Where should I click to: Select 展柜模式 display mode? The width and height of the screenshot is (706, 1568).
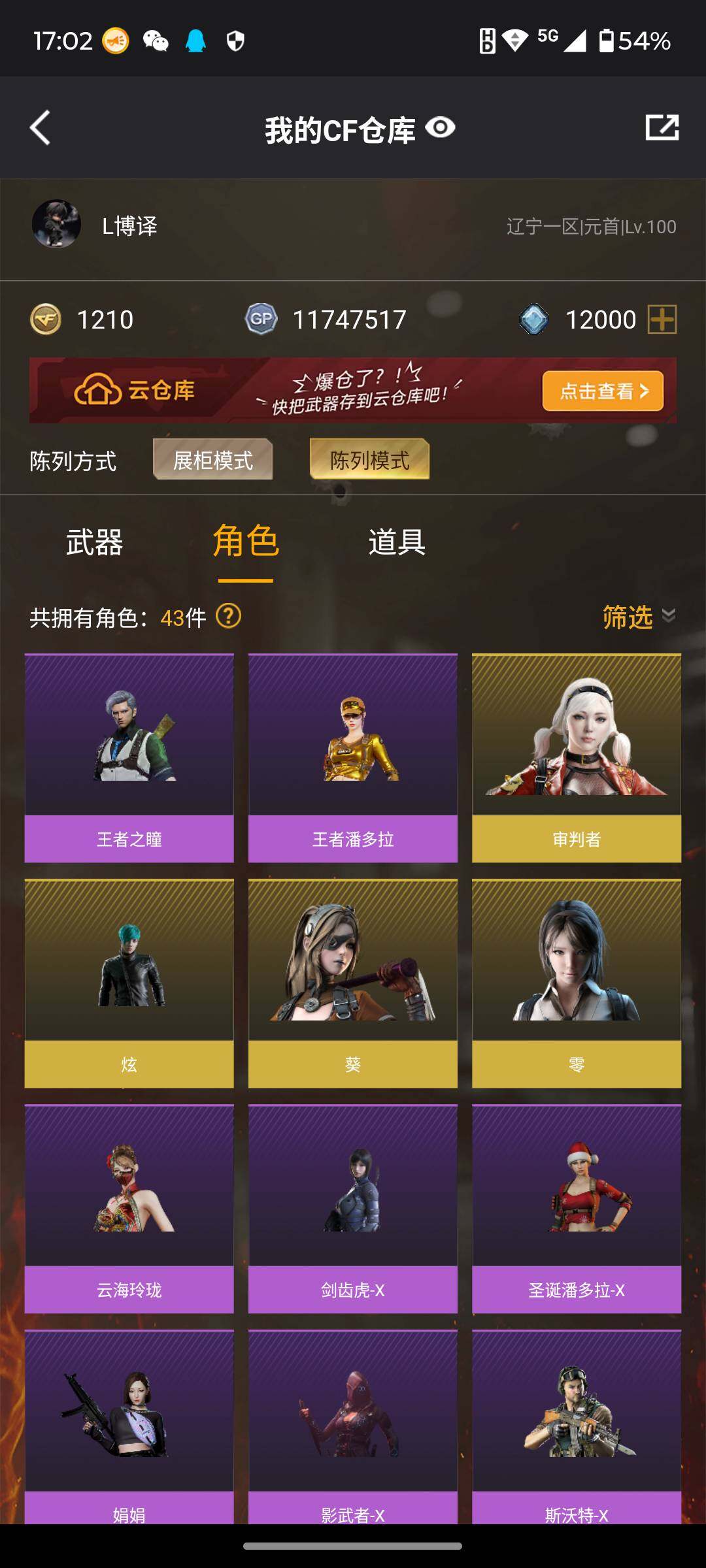212,460
